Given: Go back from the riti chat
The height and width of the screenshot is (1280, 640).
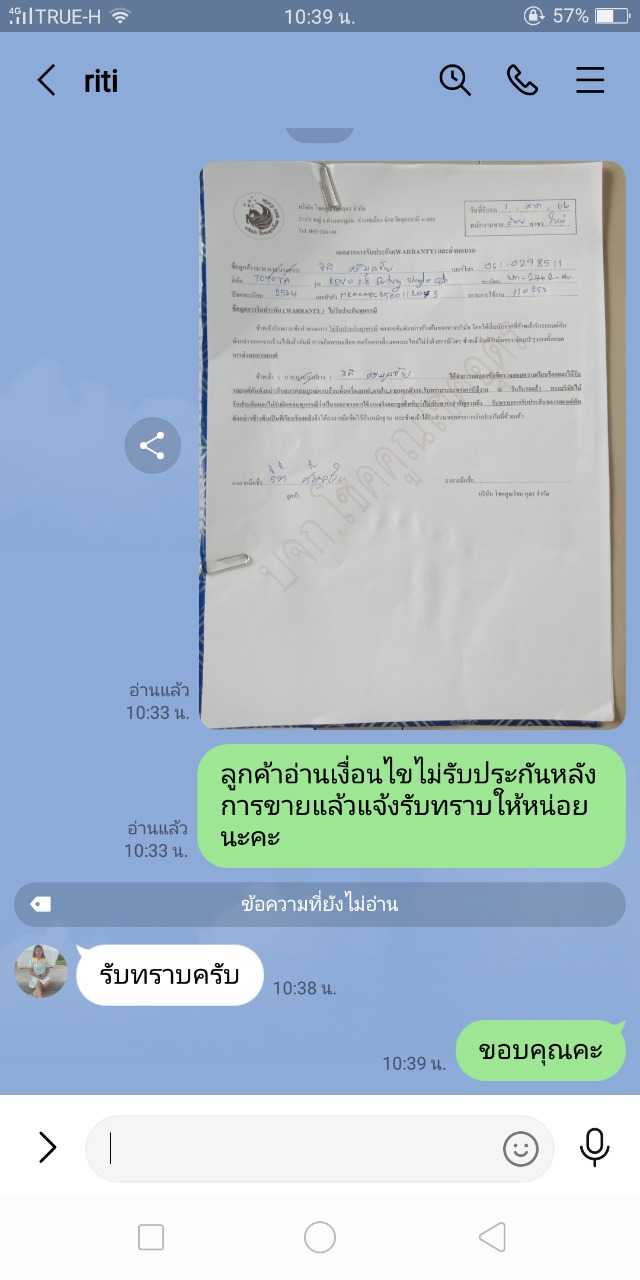Looking at the screenshot, I should [46, 80].
